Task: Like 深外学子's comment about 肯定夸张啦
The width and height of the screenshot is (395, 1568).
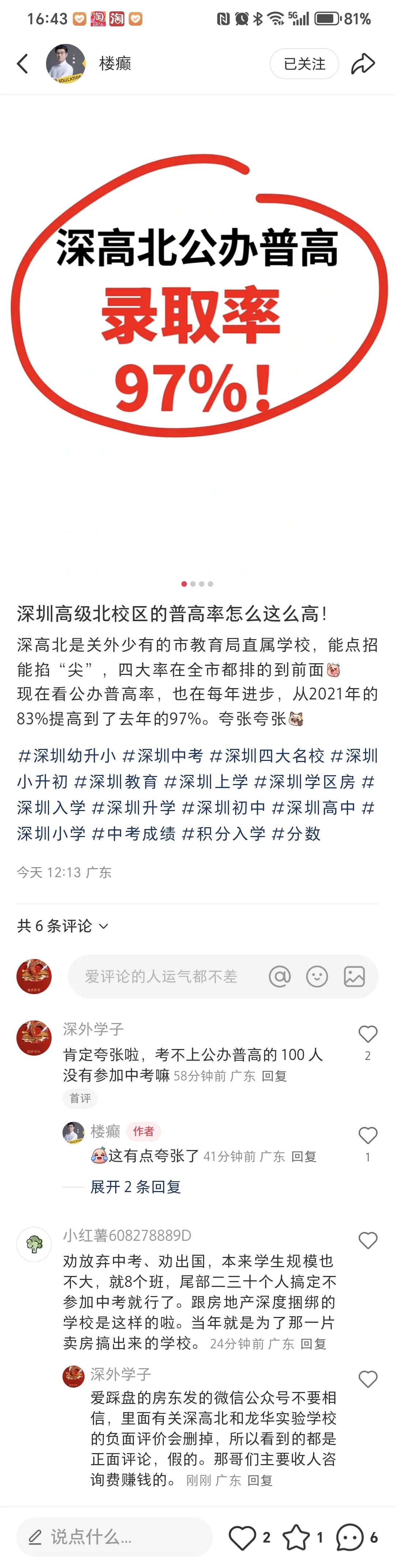Action: click(368, 1034)
